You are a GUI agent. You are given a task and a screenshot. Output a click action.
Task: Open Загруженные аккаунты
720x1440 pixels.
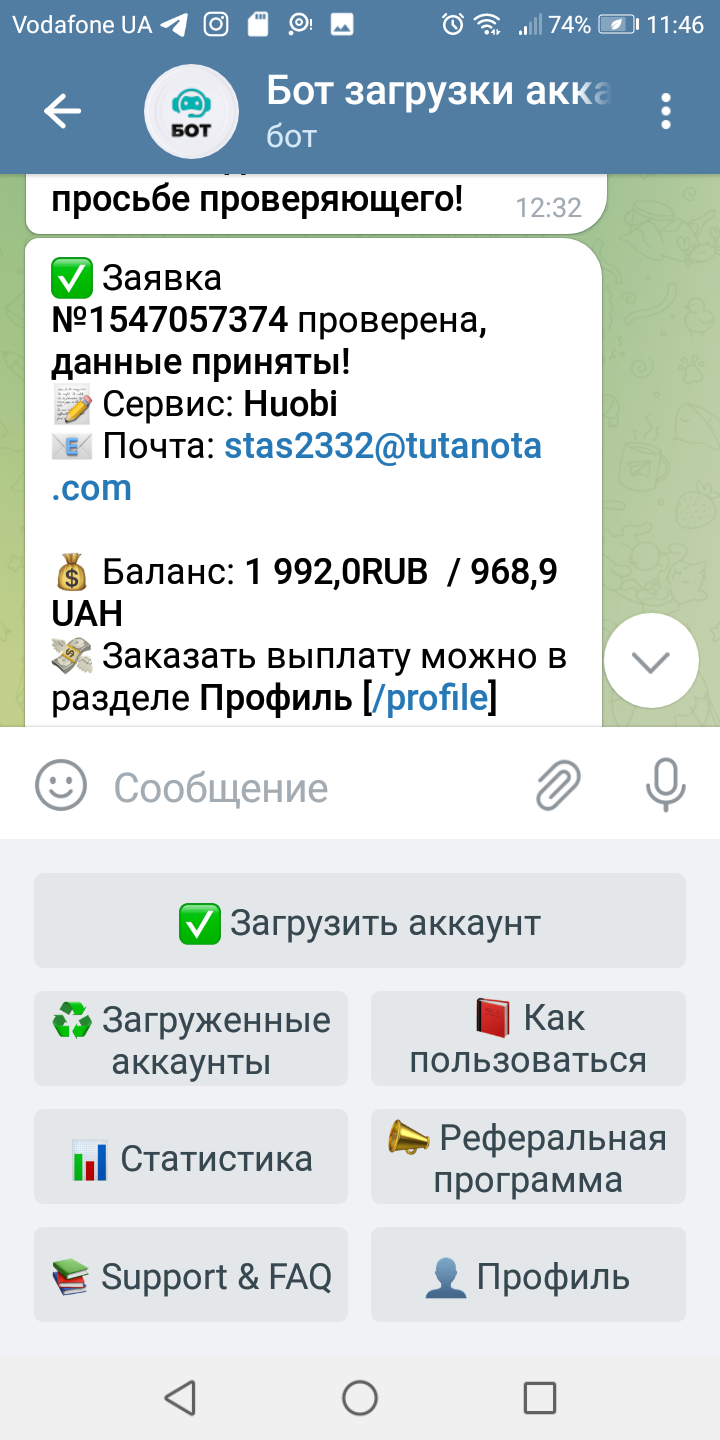[x=191, y=1039]
